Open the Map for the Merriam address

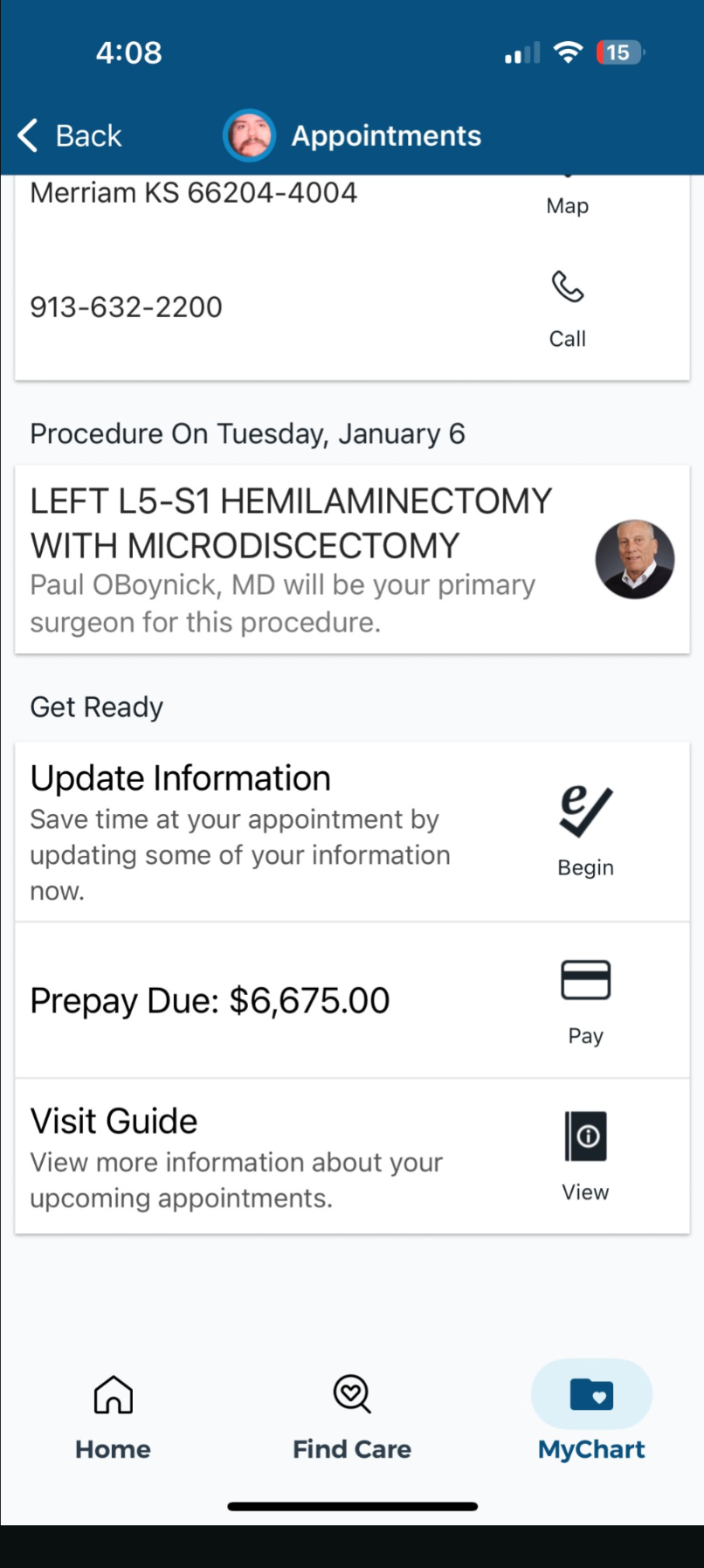coord(567,197)
